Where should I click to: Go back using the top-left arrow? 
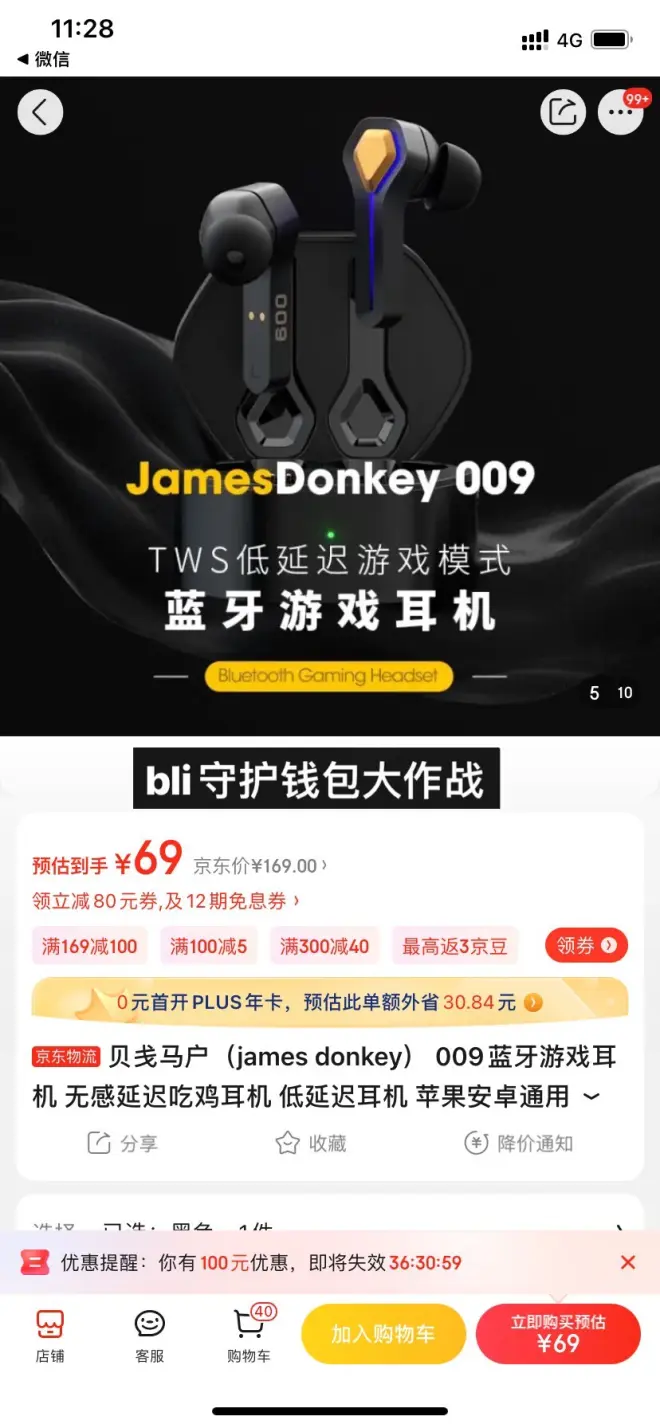click(x=40, y=112)
